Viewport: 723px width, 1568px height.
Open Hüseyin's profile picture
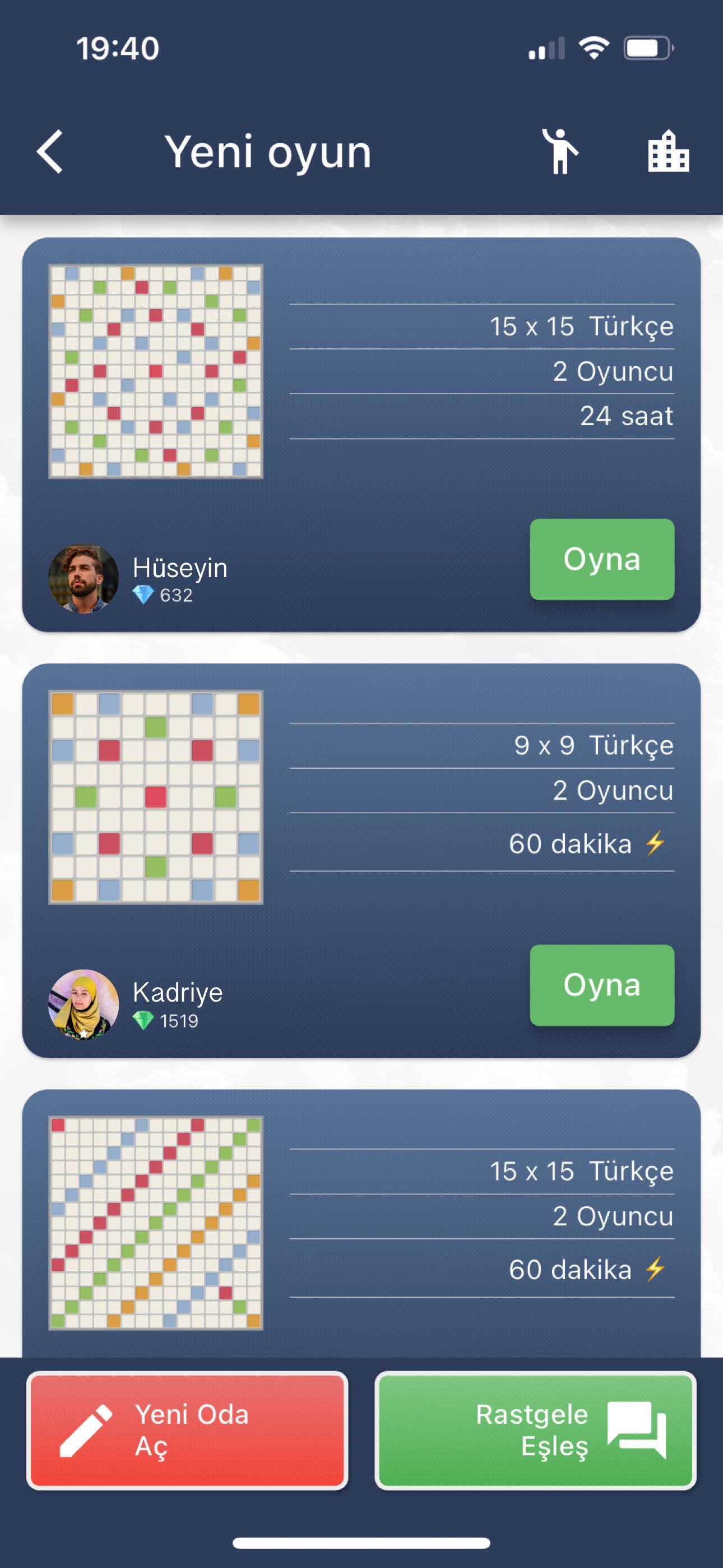pos(84,578)
